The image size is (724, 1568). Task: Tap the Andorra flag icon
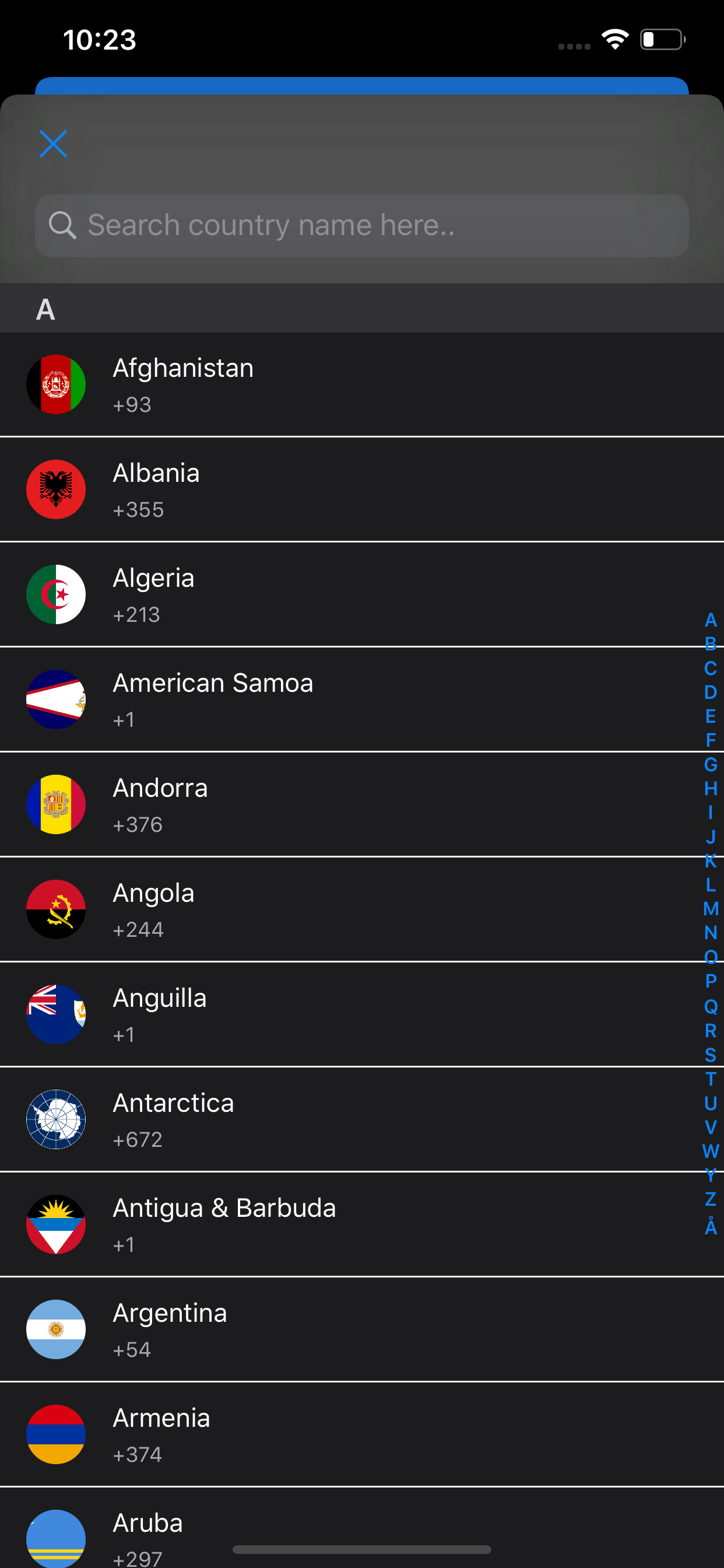click(x=55, y=804)
